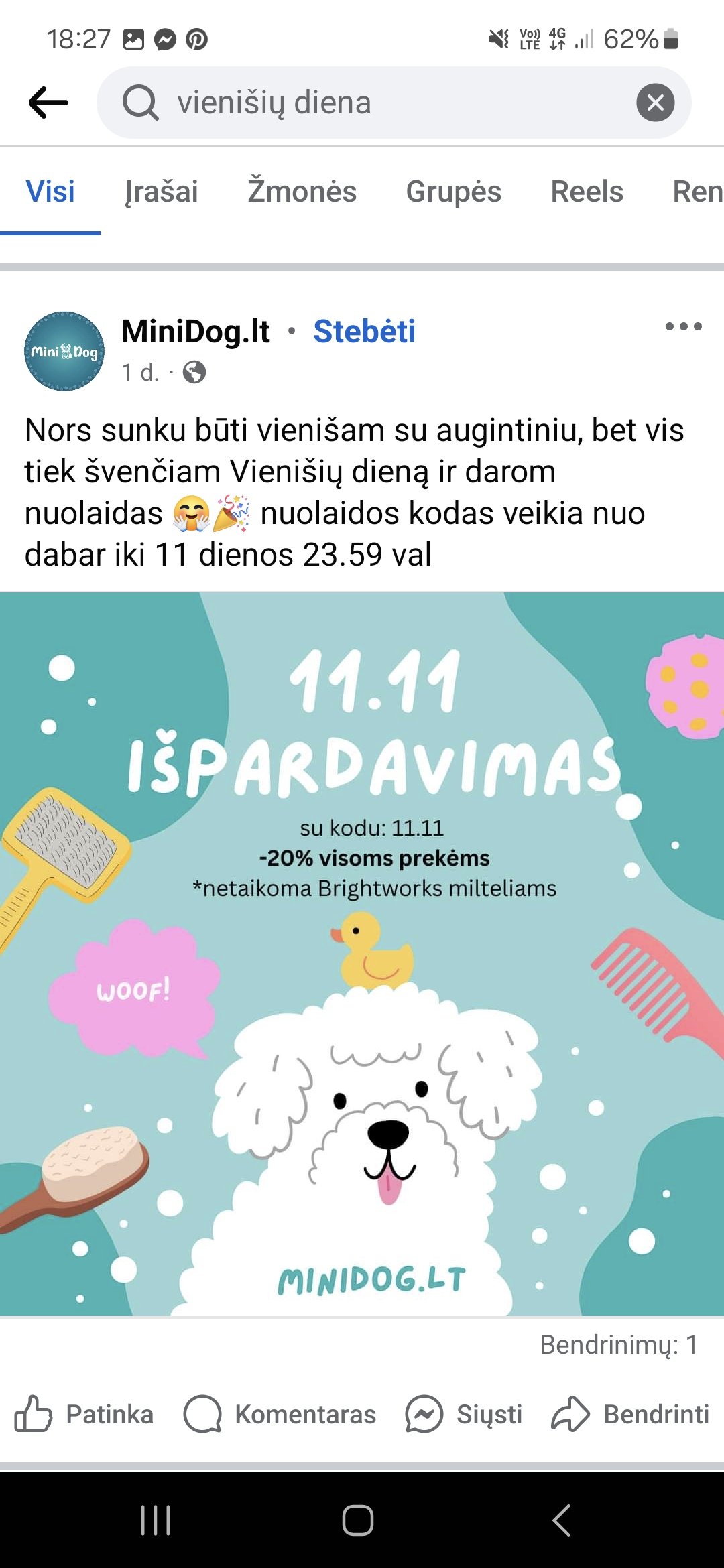This screenshot has height=1568, width=724.
Task: Send the post via Siųsti
Action: click(x=463, y=1415)
